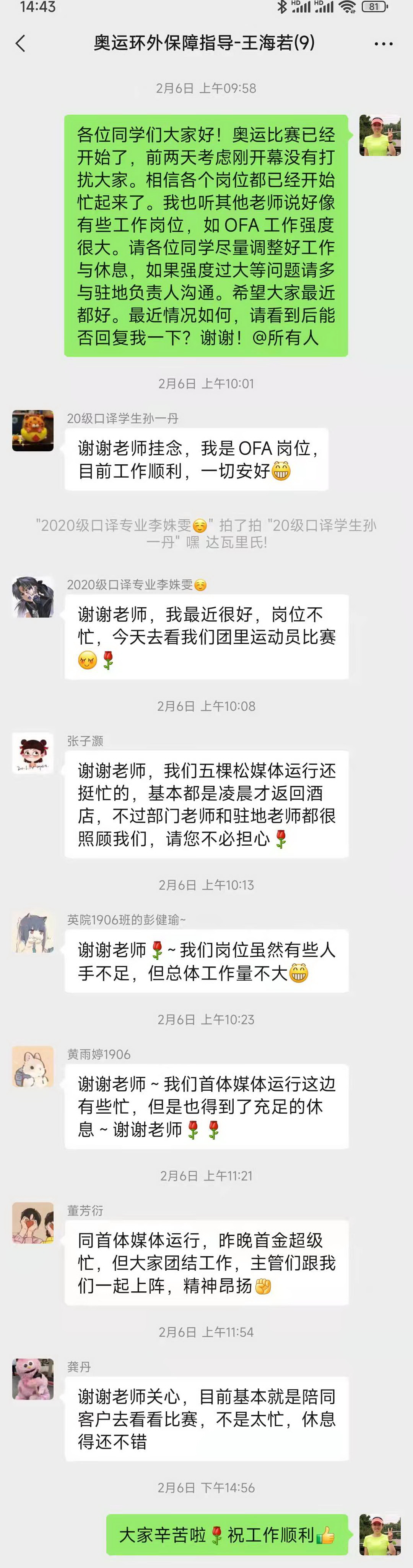Select 龚丹's avatar

pyautogui.click(x=33, y=1379)
